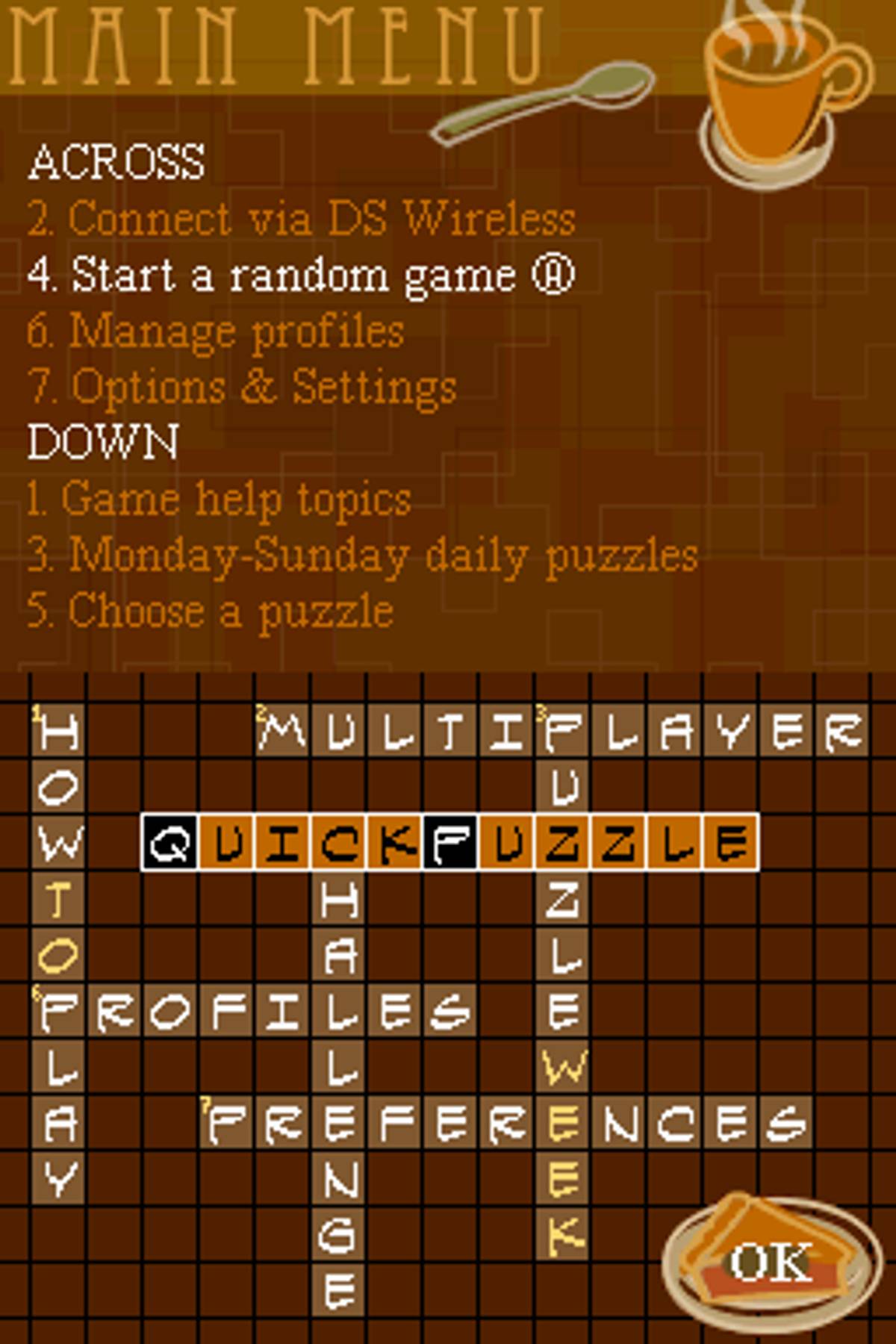Screen dimensions: 896x1344
Task: Select '2. Connect via DS Wireless'
Action: click(x=301, y=219)
